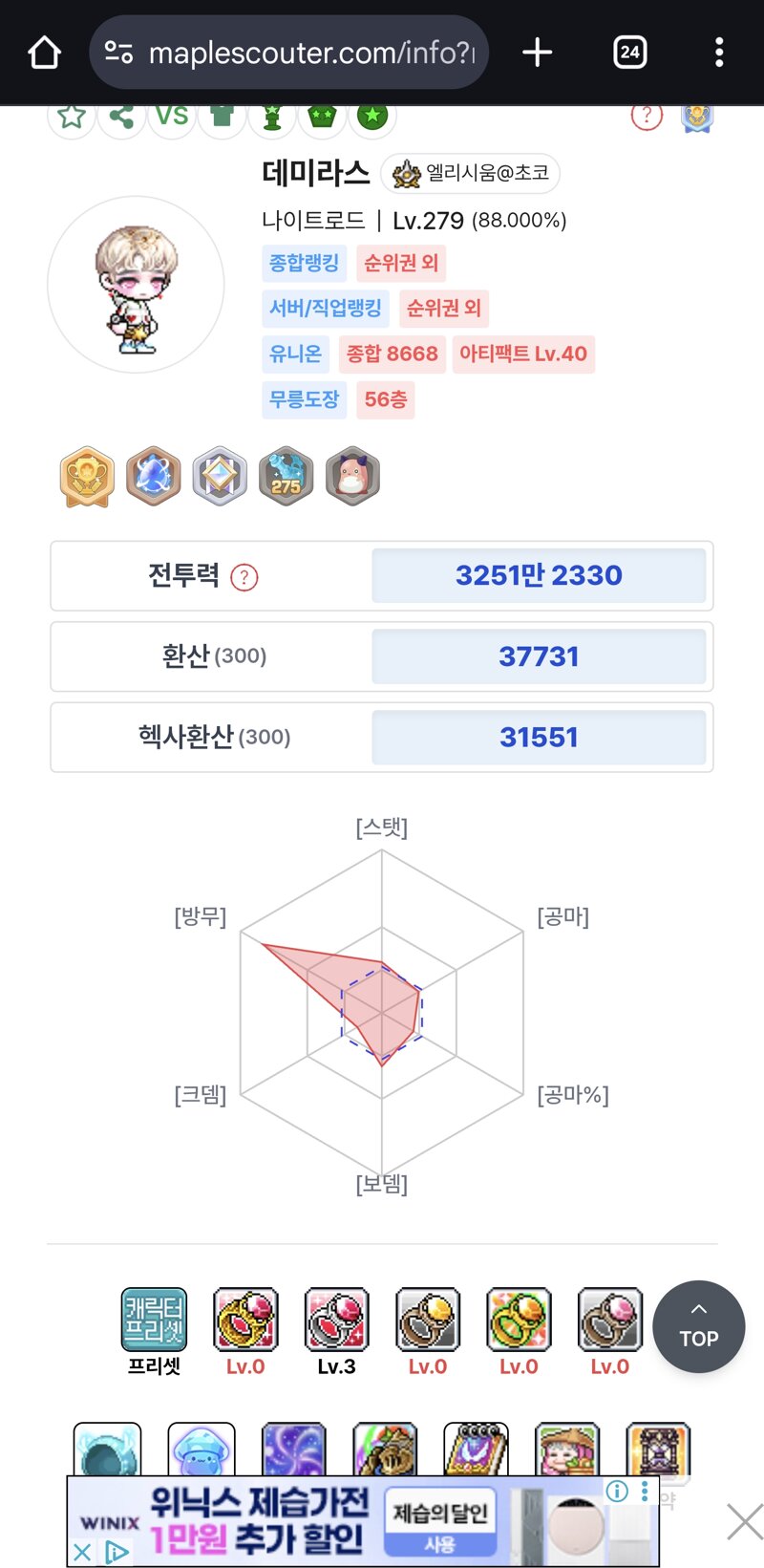Open a new browser tab
The width and height of the screenshot is (764, 1568).
538,53
